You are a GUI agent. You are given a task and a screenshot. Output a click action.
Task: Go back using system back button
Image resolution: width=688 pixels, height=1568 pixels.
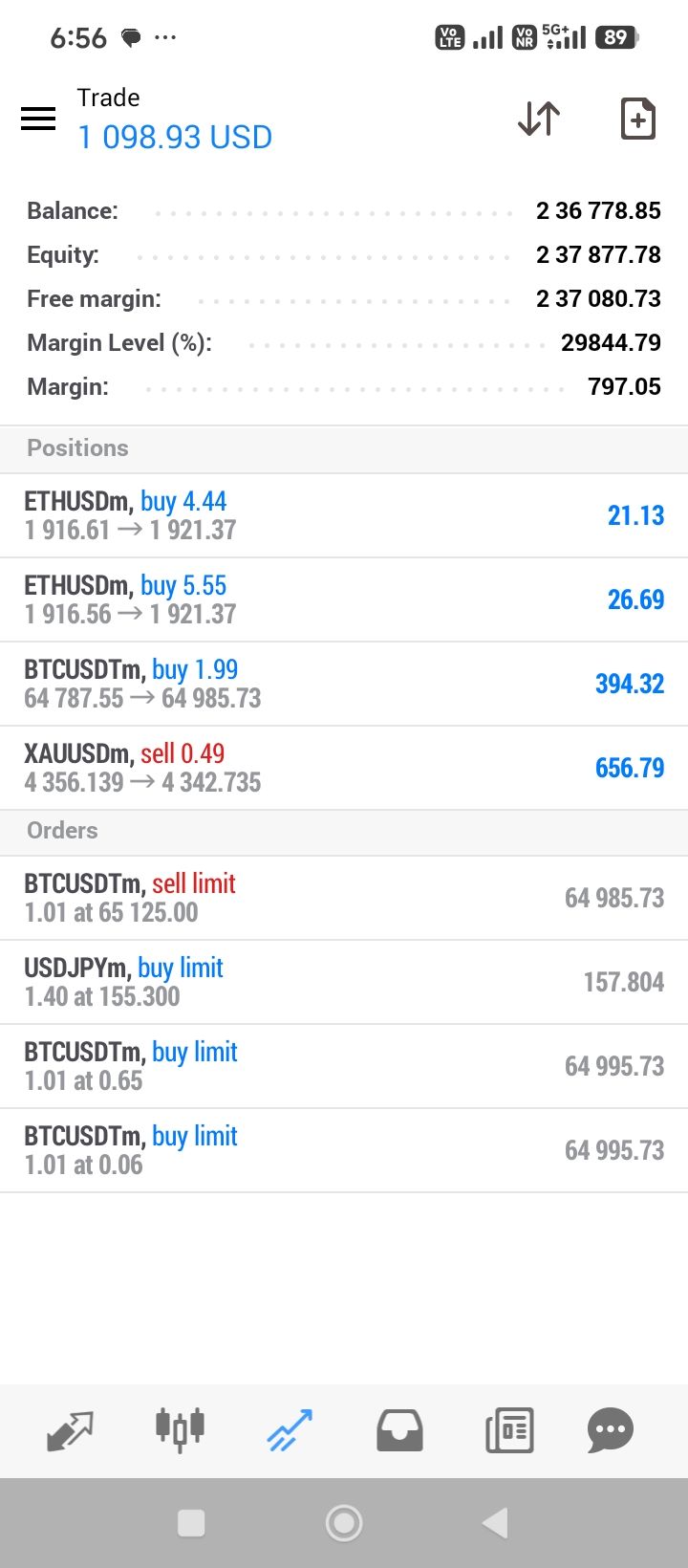(495, 1523)
